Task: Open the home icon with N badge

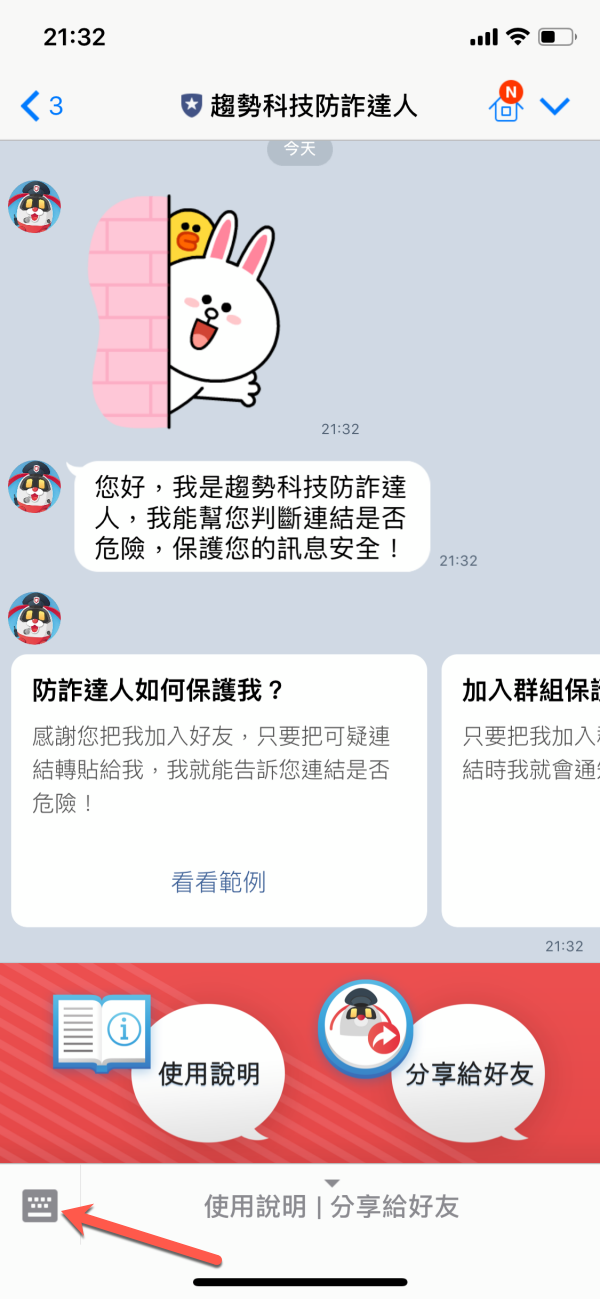Action: click(x=506, y=106)
